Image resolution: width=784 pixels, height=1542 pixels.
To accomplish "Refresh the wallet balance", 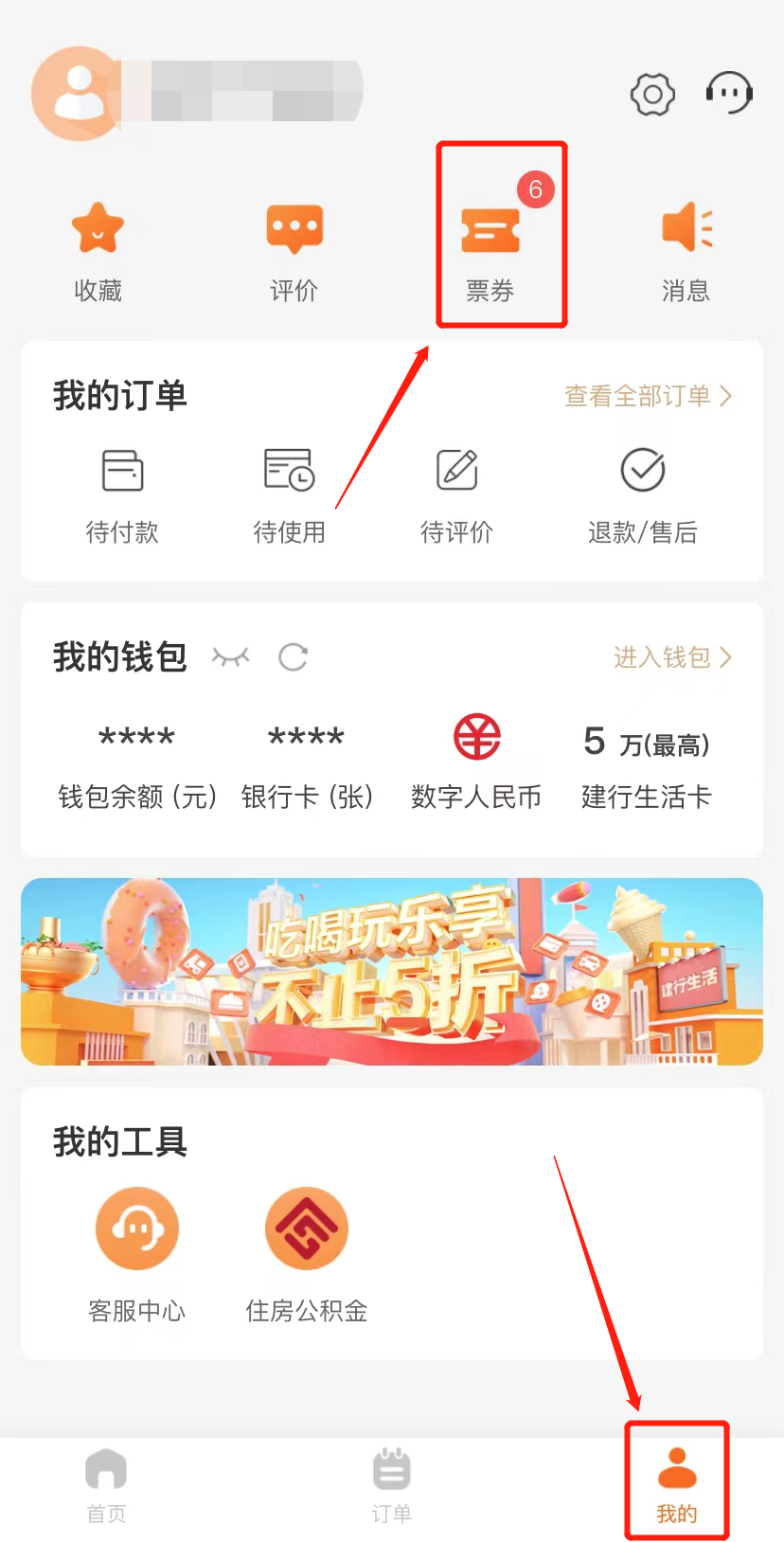I will tap(294, 656).
